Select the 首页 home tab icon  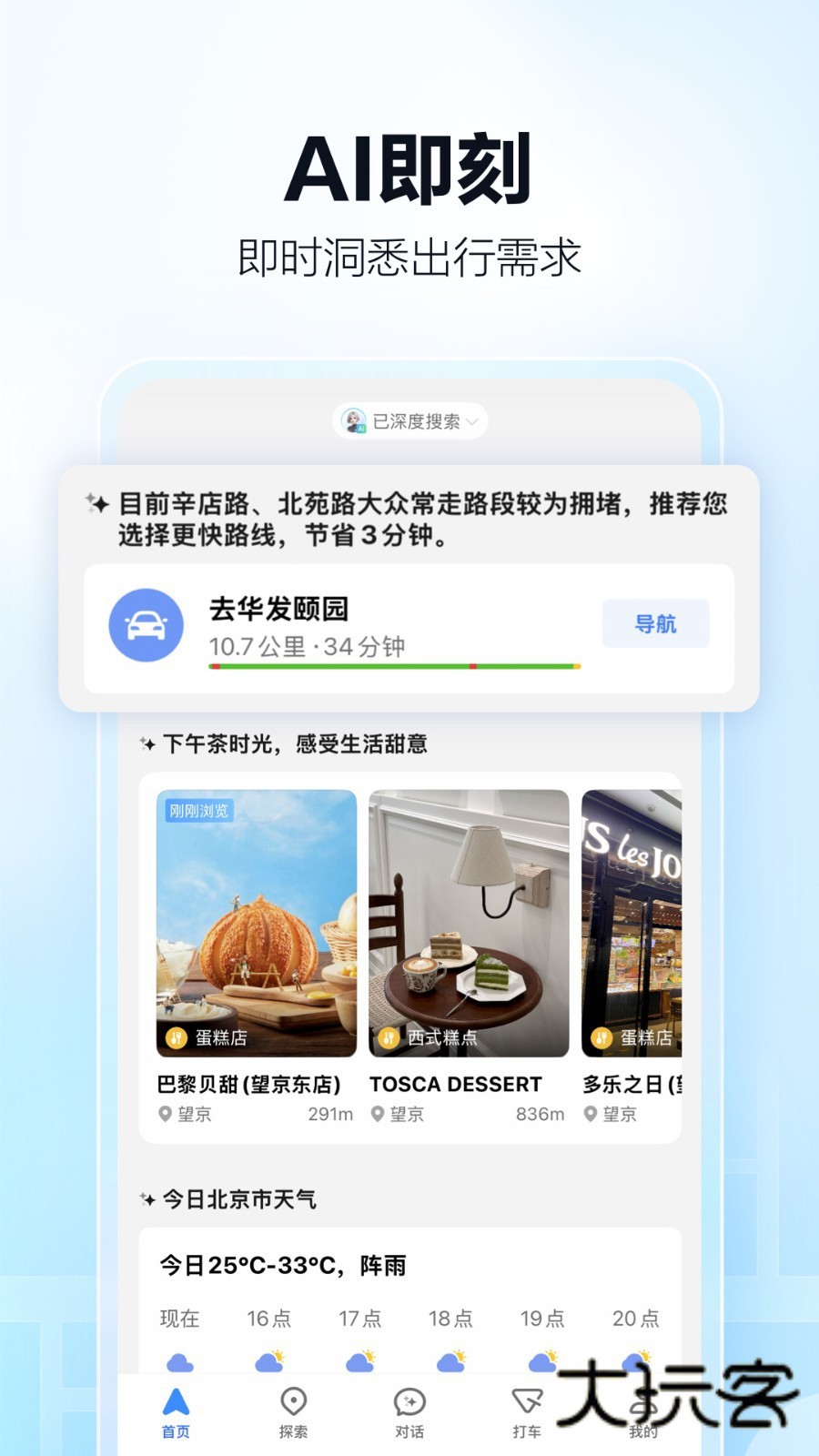pos(176,1401)
